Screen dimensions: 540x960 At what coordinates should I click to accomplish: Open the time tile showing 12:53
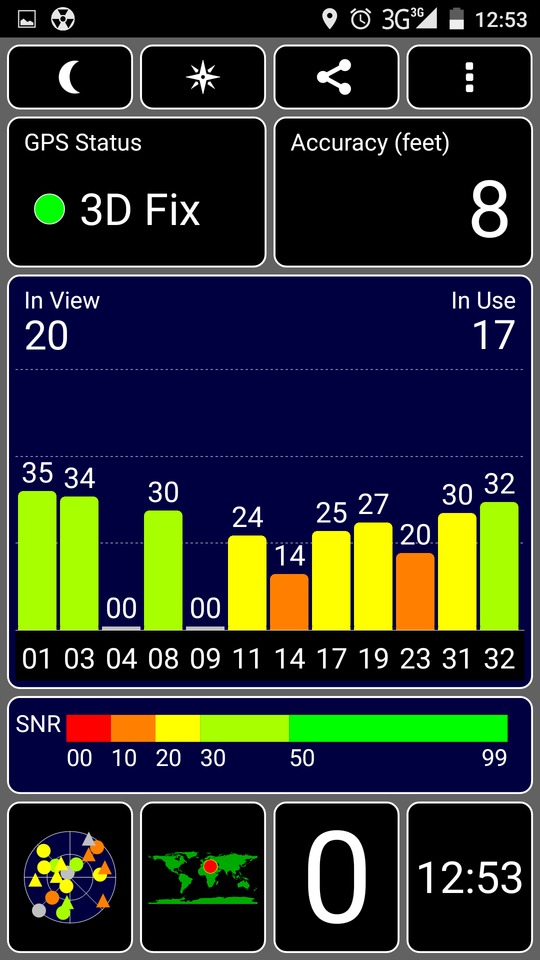(x=470, y=877)
